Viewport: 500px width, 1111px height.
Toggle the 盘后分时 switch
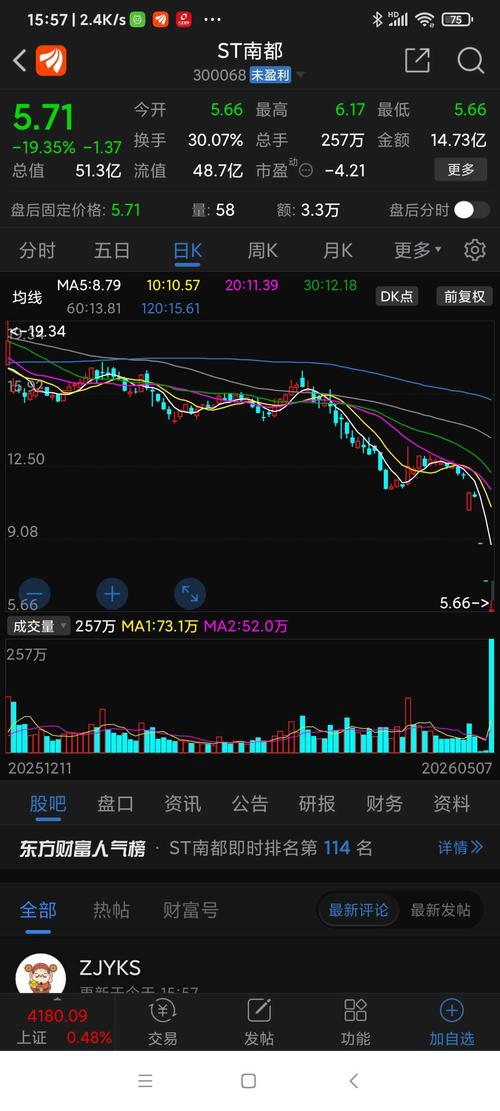tap(472, 210)
